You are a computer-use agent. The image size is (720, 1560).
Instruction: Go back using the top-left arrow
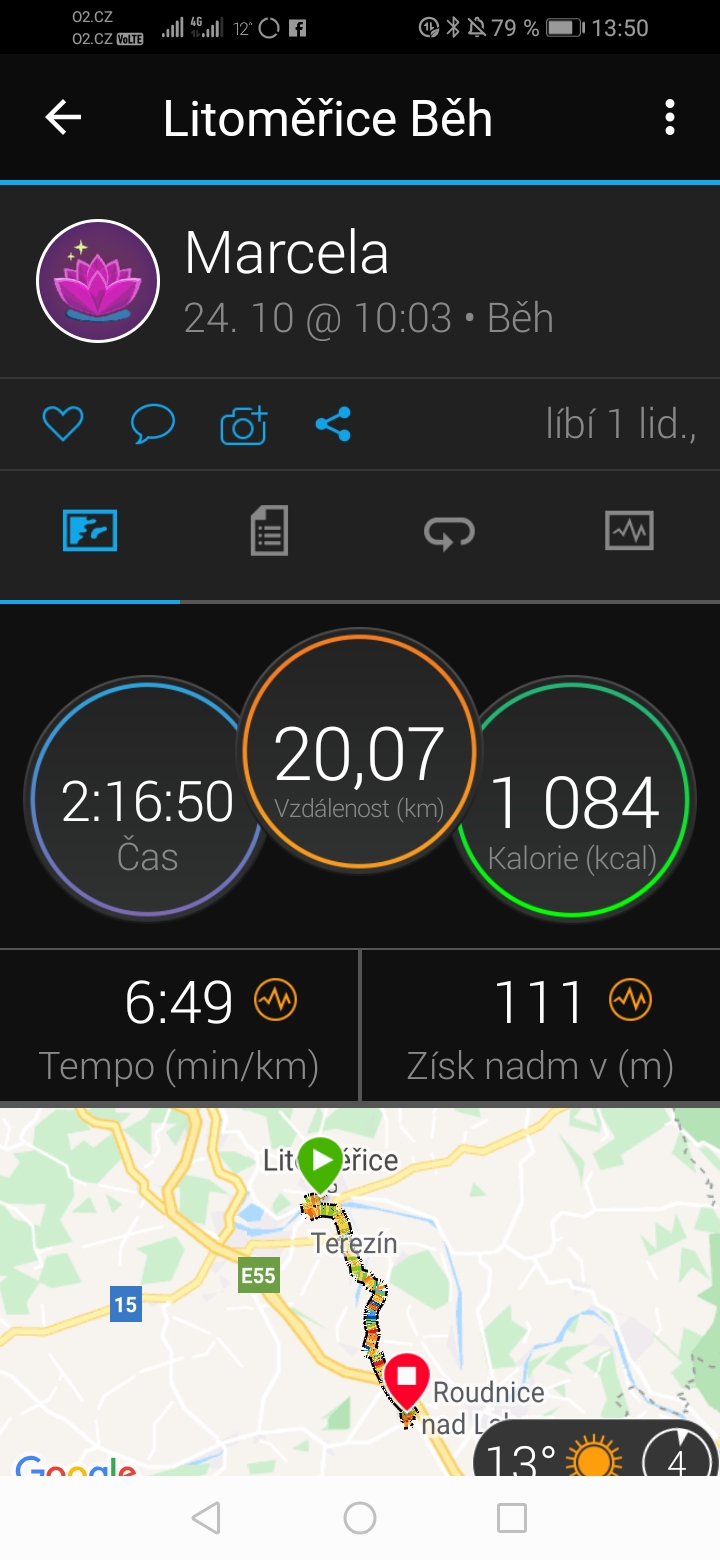pyautogui.click(x=63, y=119)
